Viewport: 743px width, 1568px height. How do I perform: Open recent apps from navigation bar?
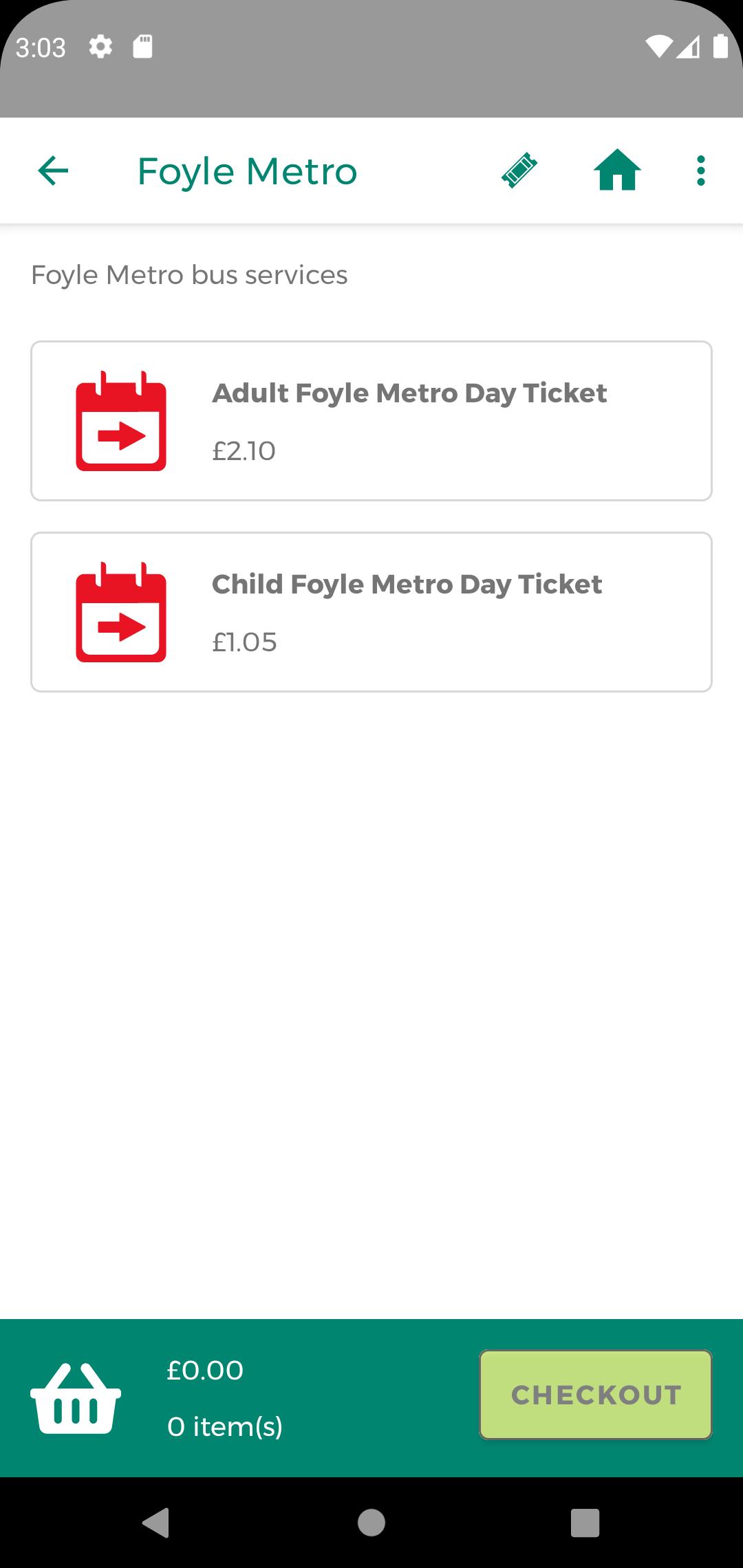pos(585,1523)
